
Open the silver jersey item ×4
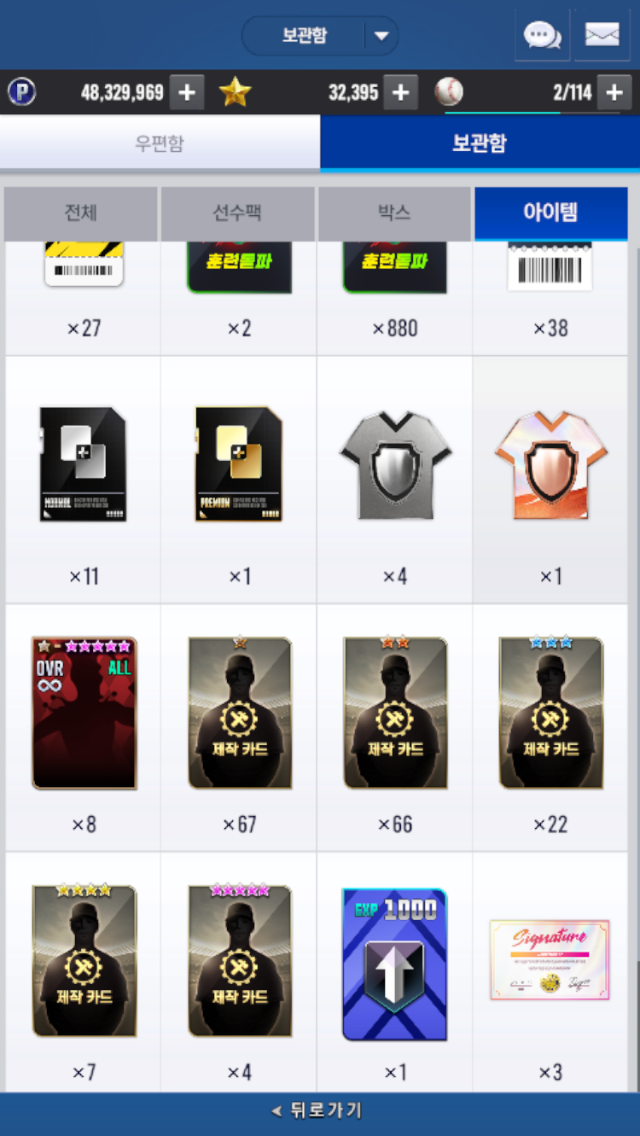pos(395,463)
